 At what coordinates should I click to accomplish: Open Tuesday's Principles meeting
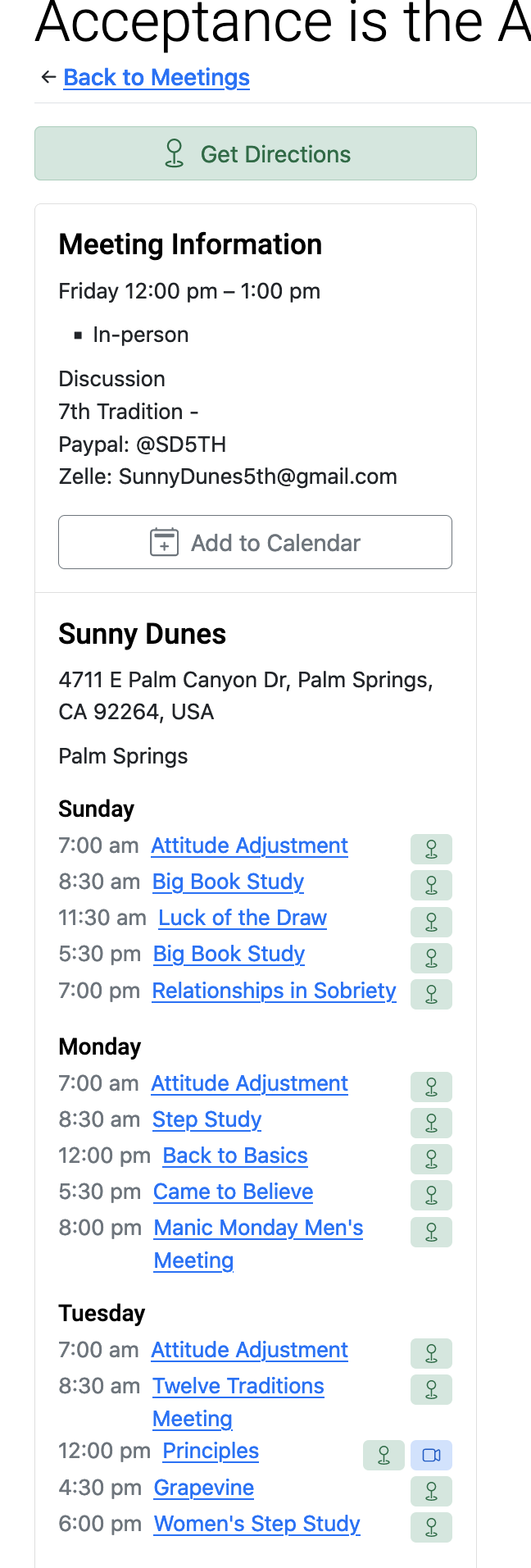point(211,1451)
